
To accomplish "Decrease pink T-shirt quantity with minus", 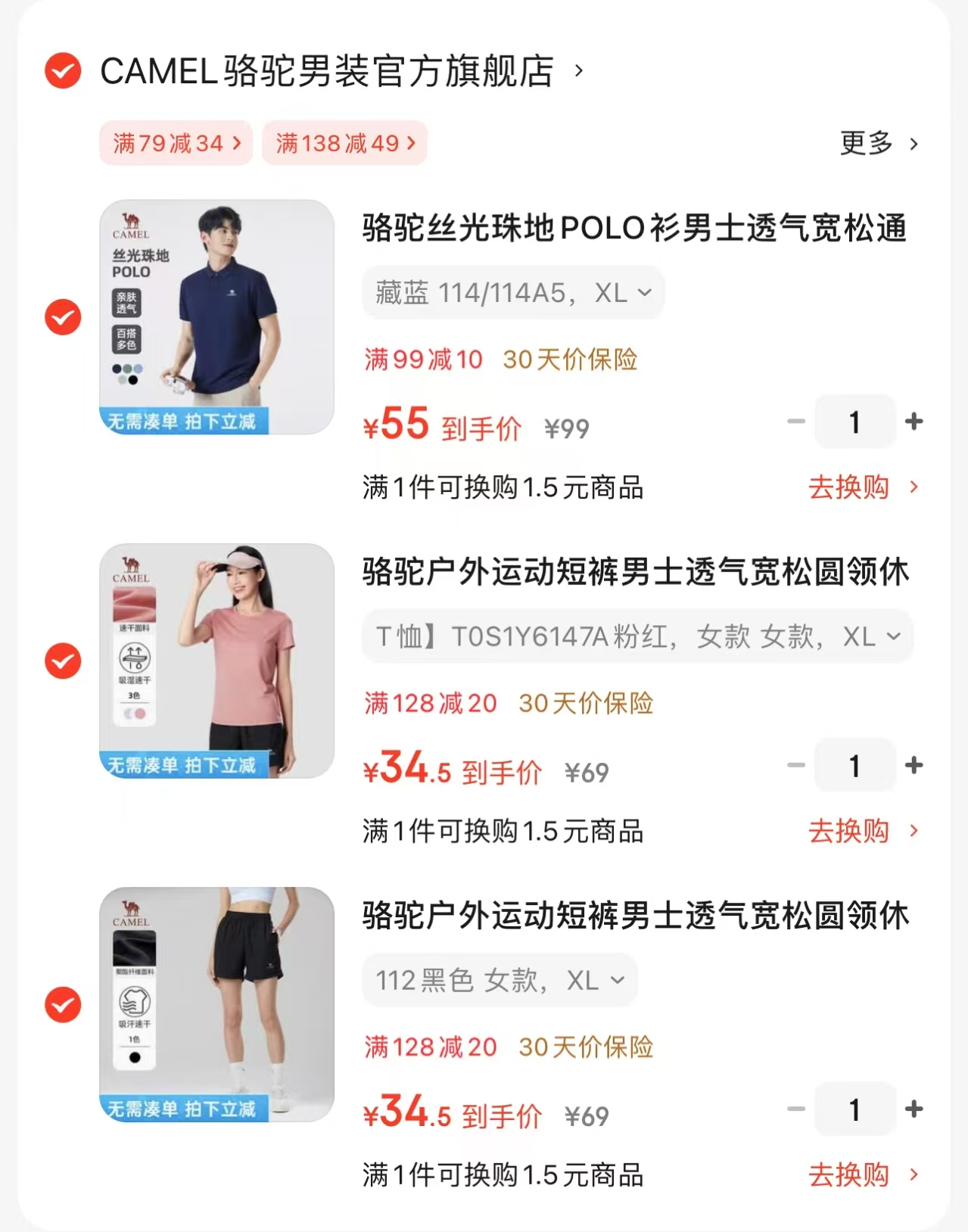I will pos(795,765).
